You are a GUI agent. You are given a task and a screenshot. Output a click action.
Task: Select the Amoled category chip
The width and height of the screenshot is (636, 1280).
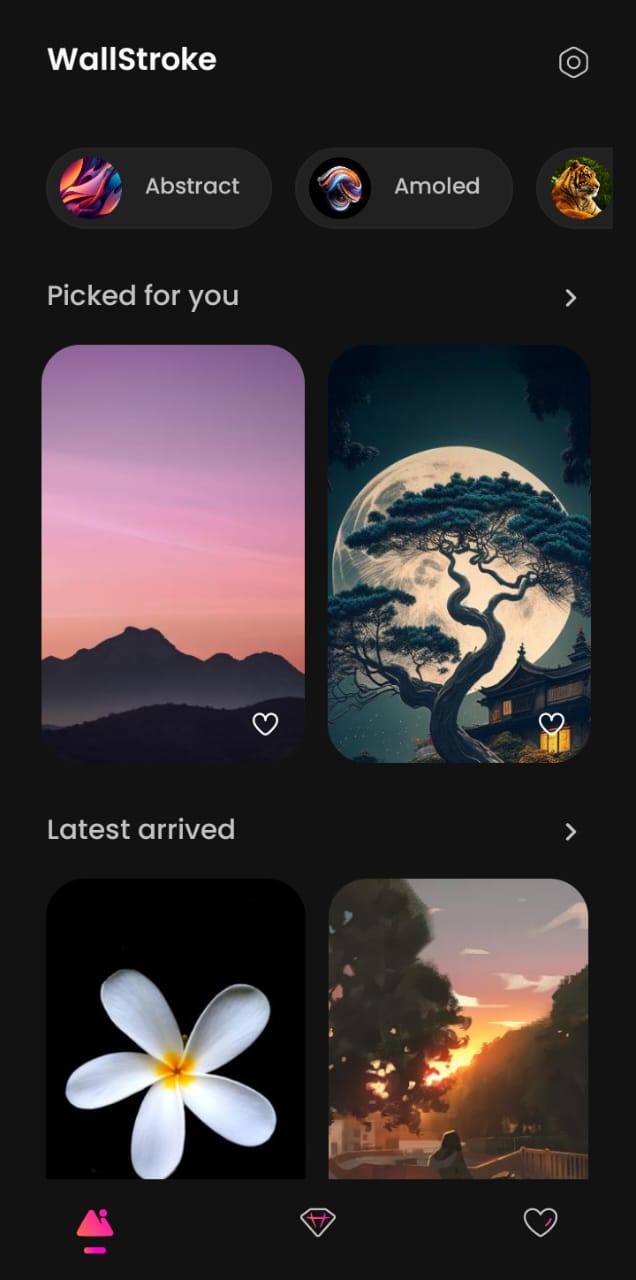pos(404,188)
